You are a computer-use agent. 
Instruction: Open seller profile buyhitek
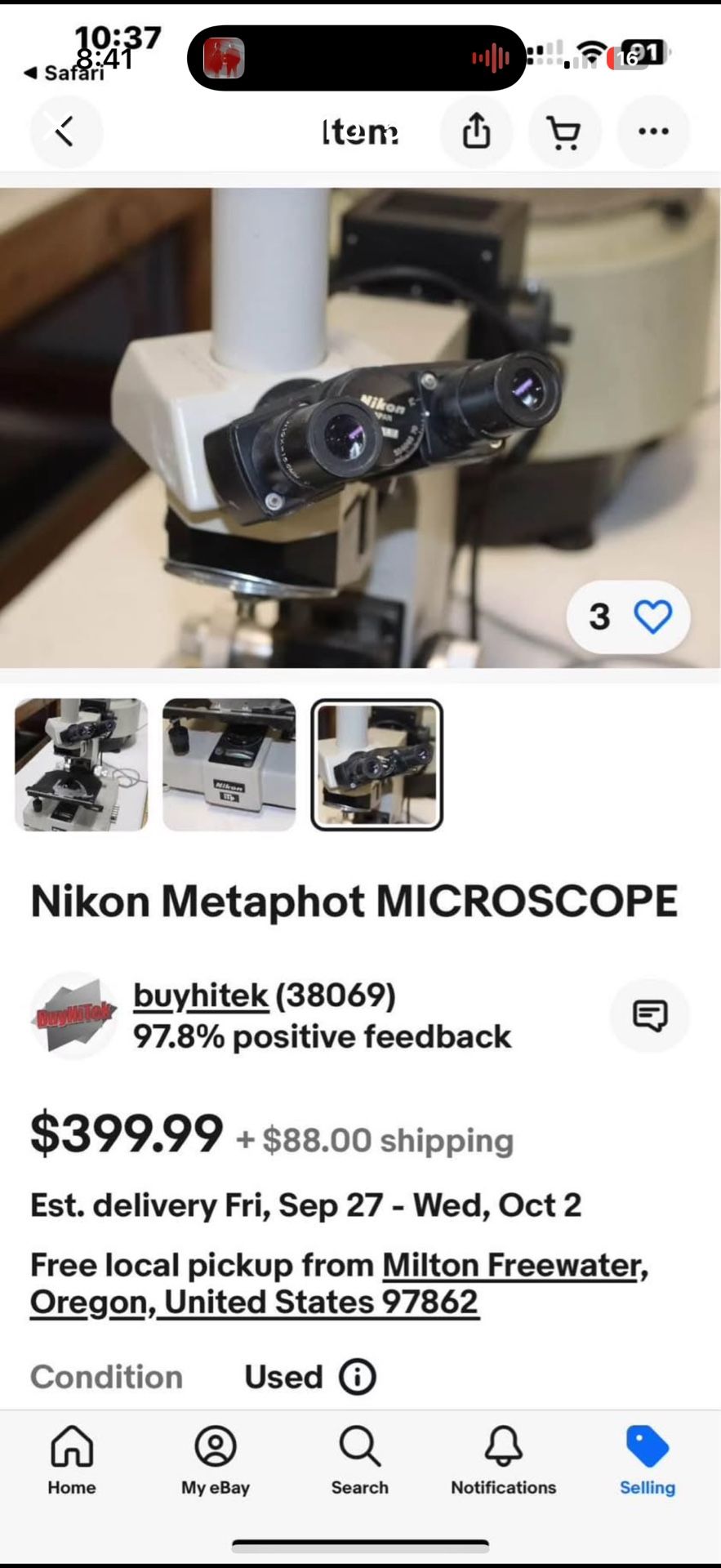click(201, 995)
